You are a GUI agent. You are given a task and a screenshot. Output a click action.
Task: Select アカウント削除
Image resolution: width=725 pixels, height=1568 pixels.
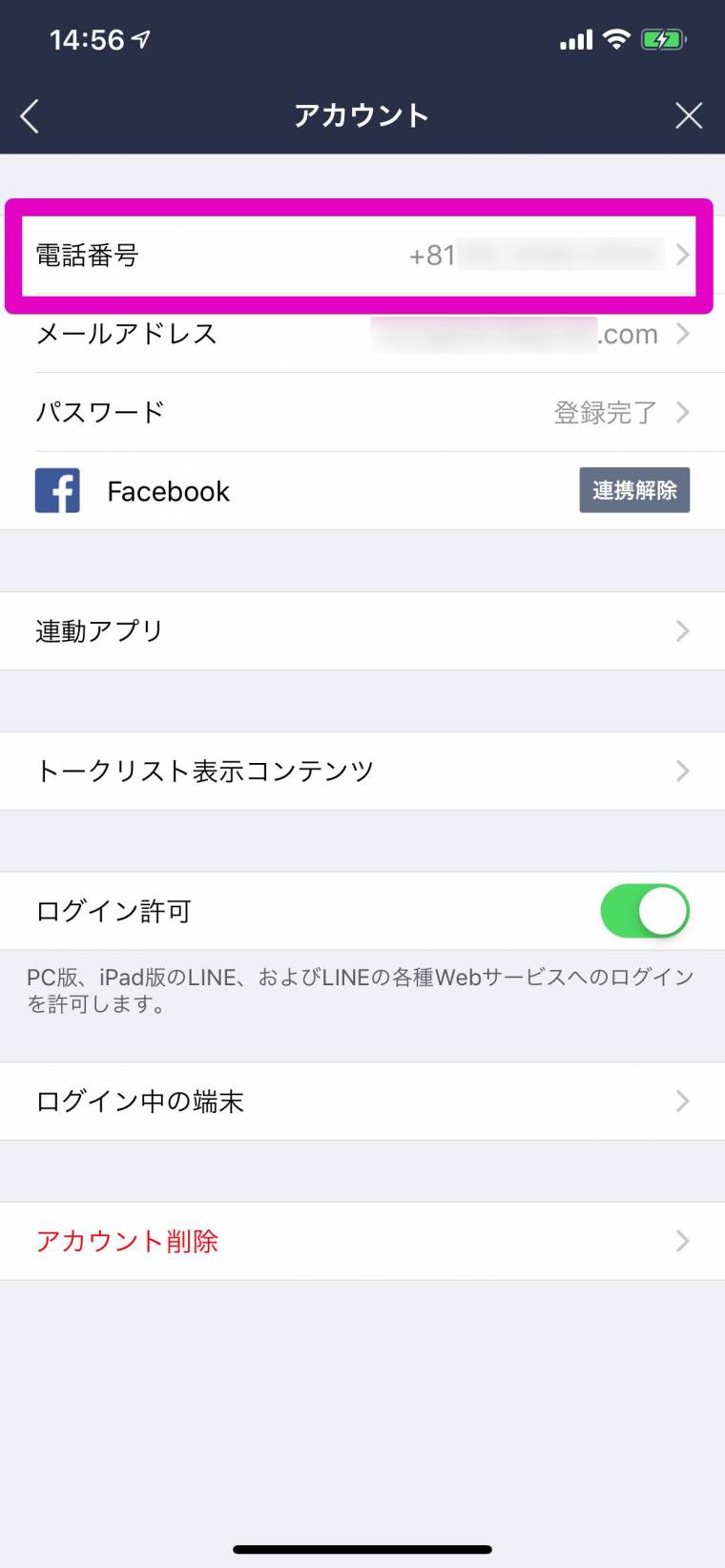(x=362, y=1241)
